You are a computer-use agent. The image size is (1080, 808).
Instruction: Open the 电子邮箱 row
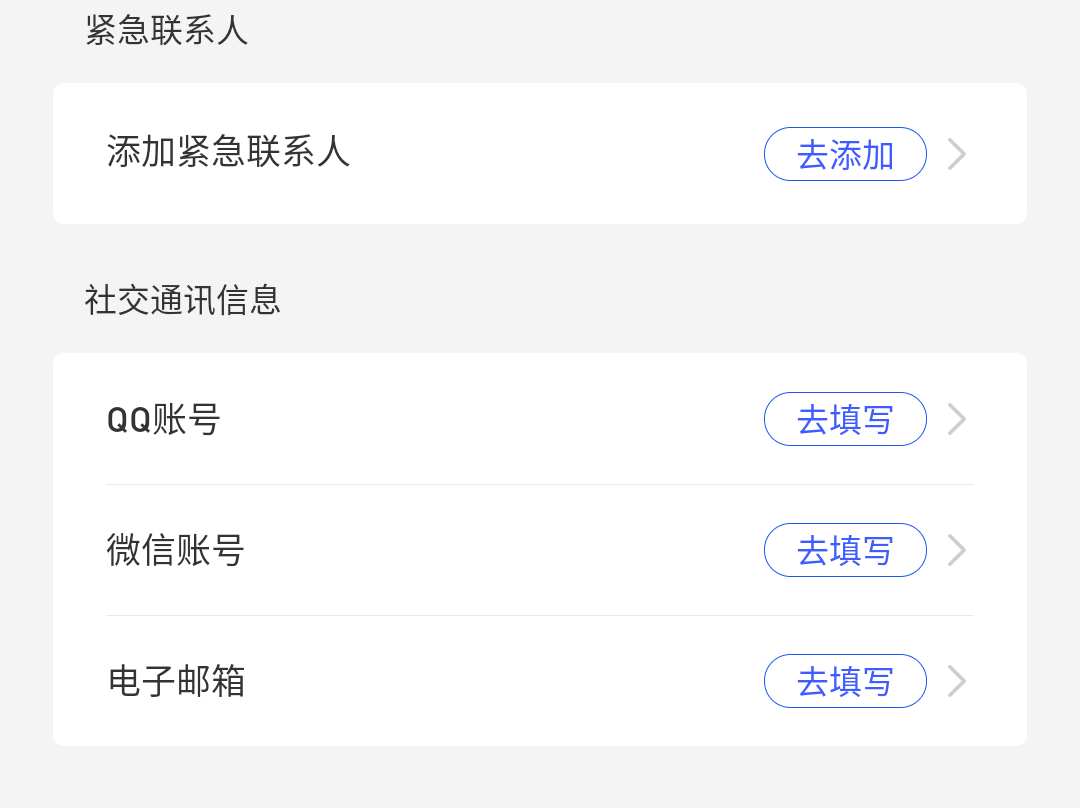[176, 681]
